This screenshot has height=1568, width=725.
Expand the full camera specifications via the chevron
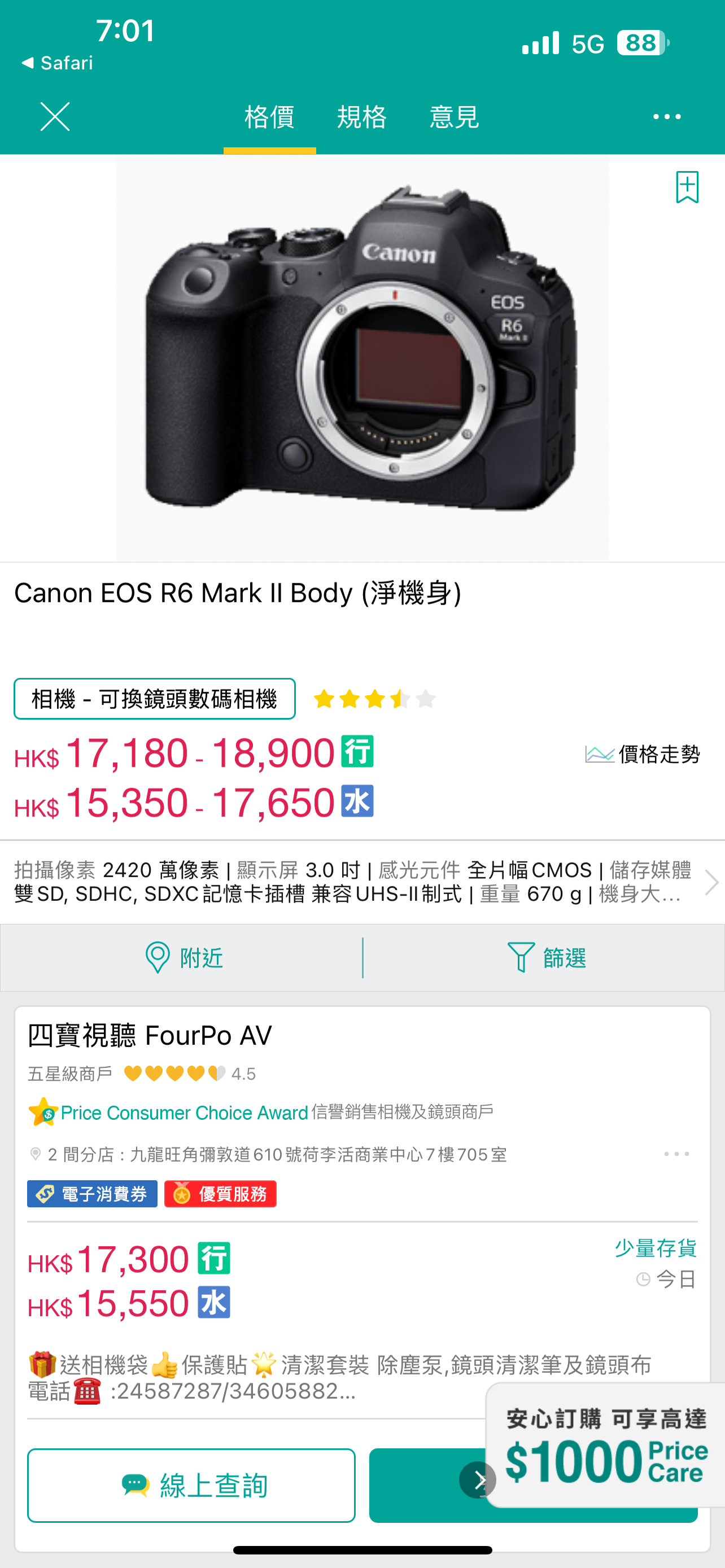click(x=711, y=882)
